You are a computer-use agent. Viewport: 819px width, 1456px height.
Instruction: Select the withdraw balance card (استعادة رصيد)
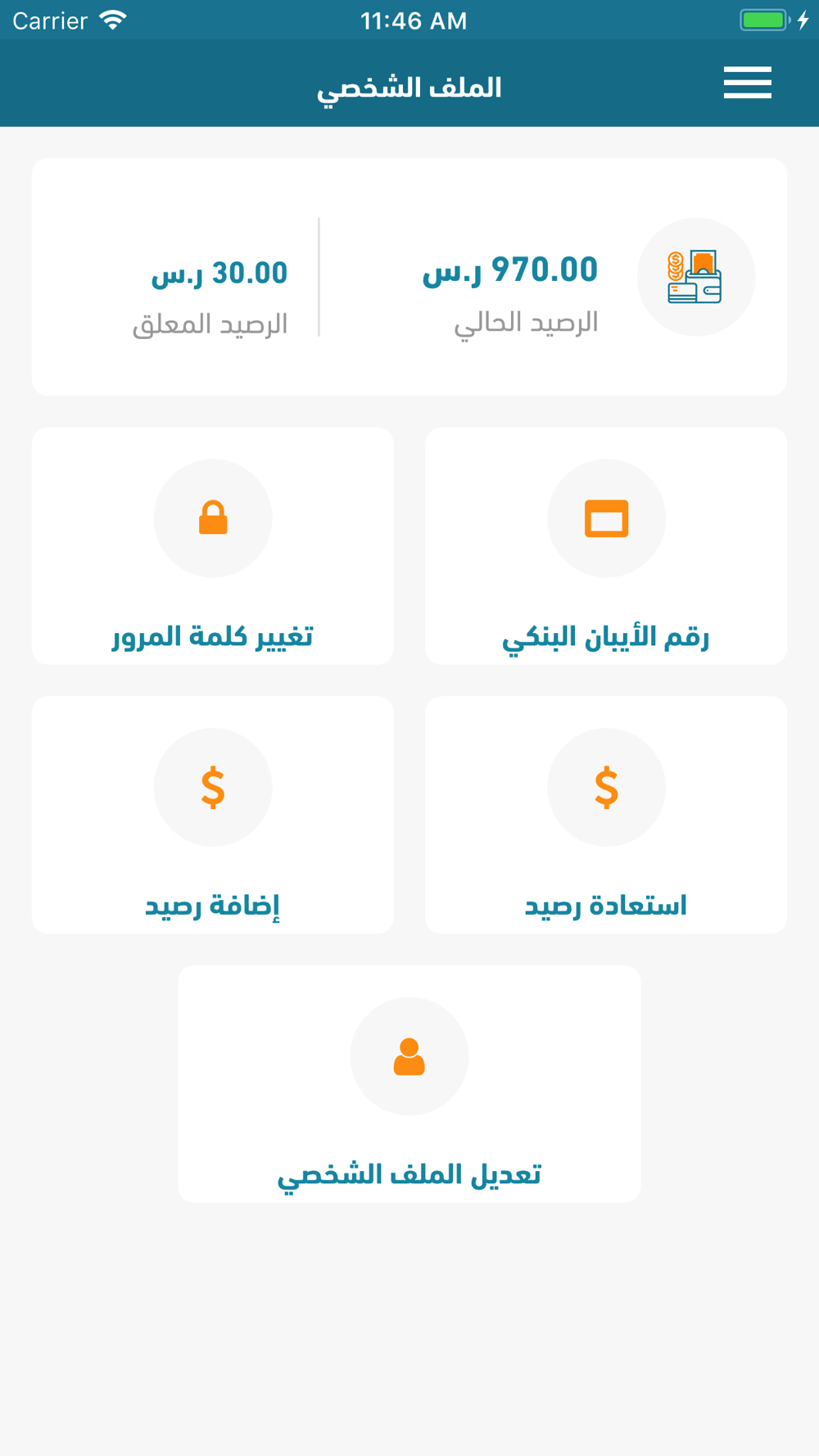tap(606, 815)
